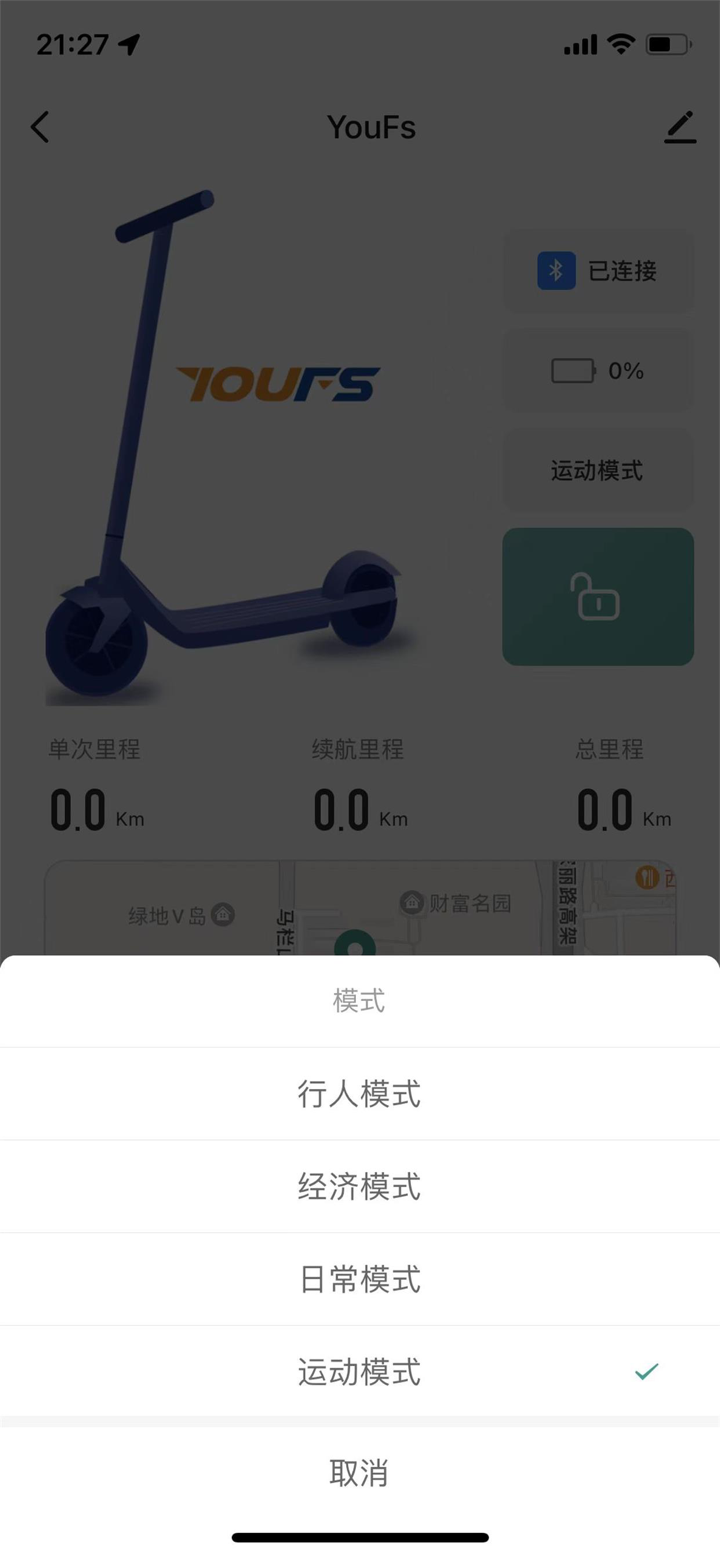This screenshot has height=1558, width=720.
Task: Select 经济模式 (economy mode)
Action: pyautogui.click(x=360, y=1185)
